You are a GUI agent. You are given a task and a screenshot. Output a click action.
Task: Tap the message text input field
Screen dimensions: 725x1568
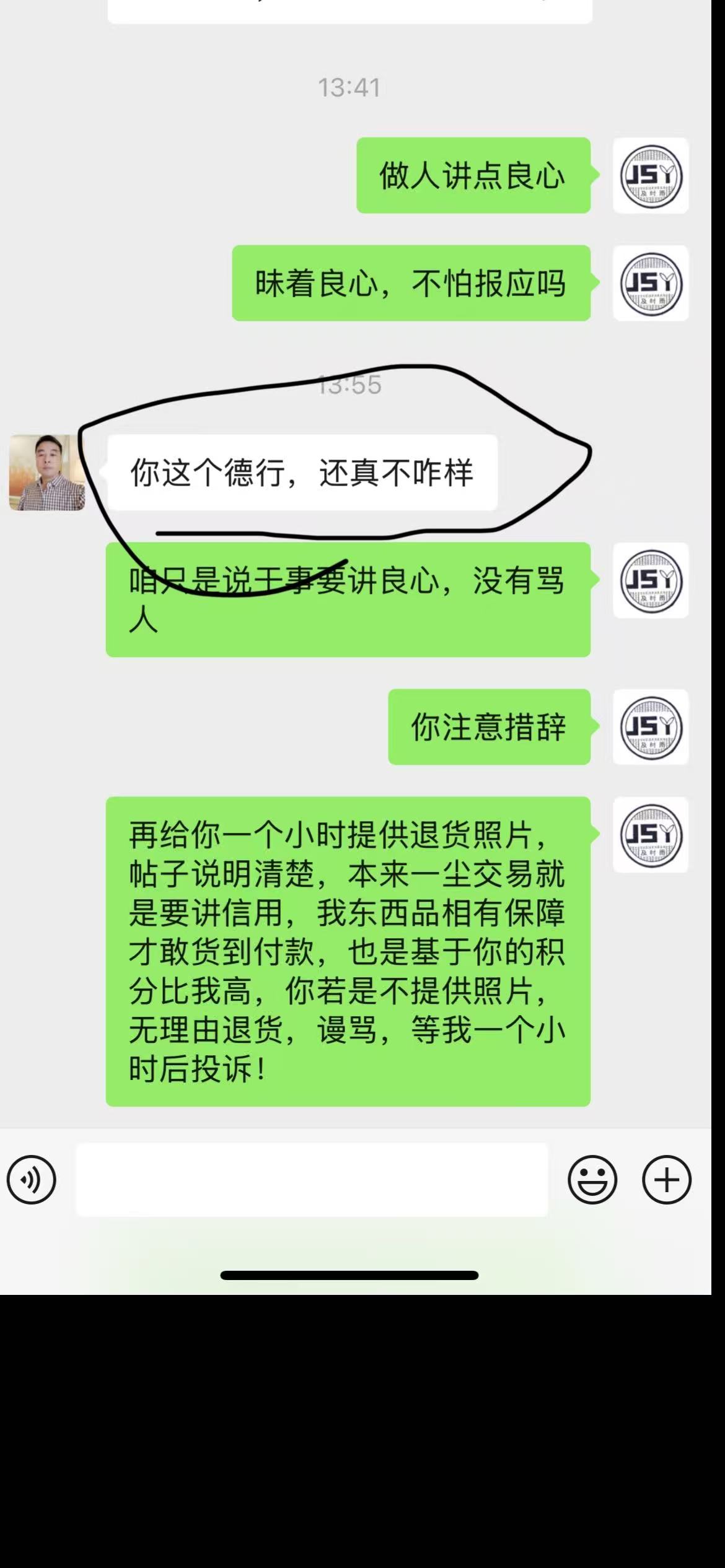point(312,1180)
